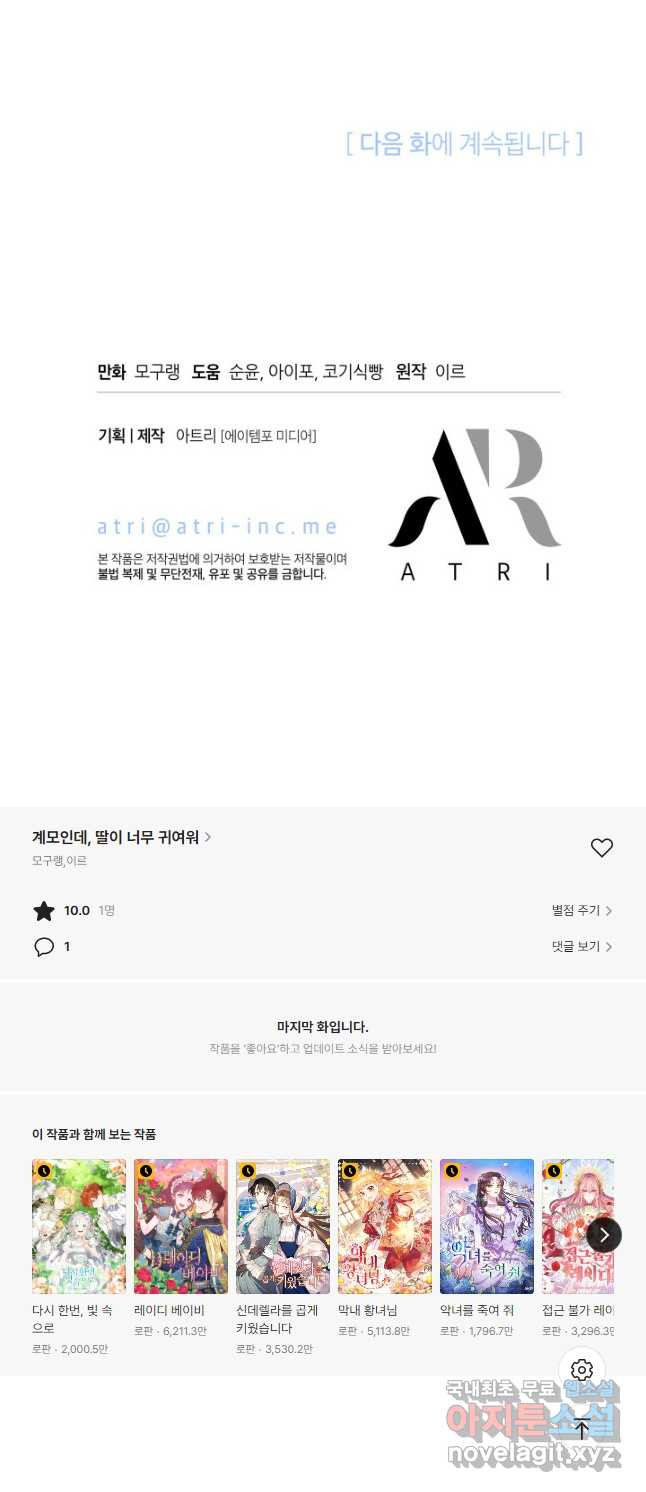
Task: Open the recommended title 악녀를 죽여 줘
Action: [487, 1226]
